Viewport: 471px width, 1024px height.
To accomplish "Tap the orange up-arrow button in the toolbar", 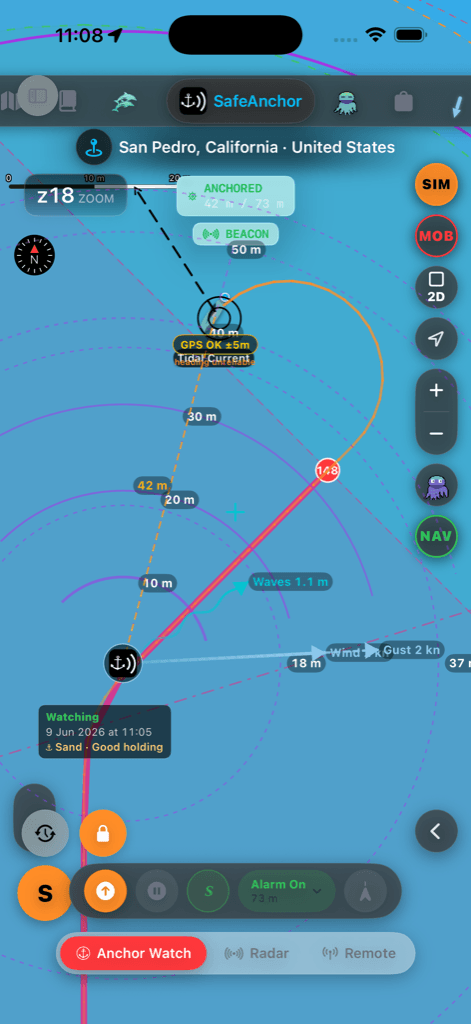I will [x=105, y=891].
